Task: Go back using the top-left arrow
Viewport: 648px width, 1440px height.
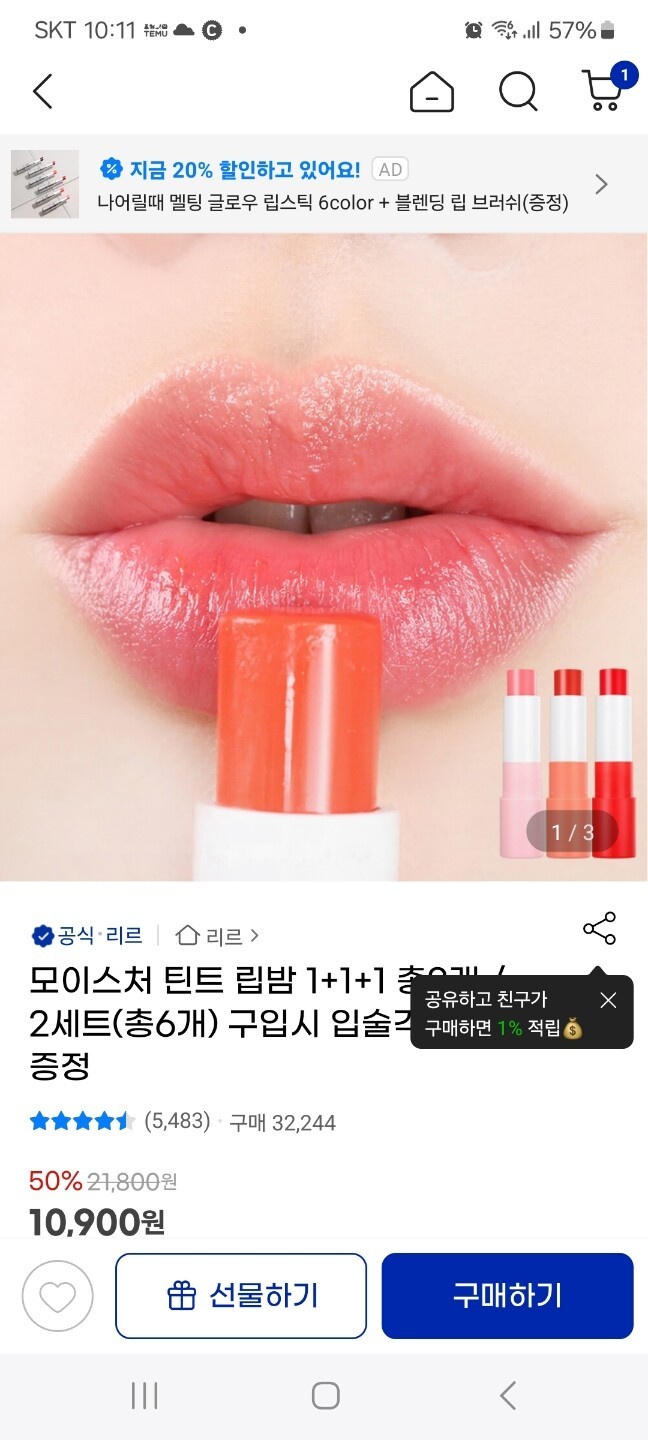Action: coord(42,91)
